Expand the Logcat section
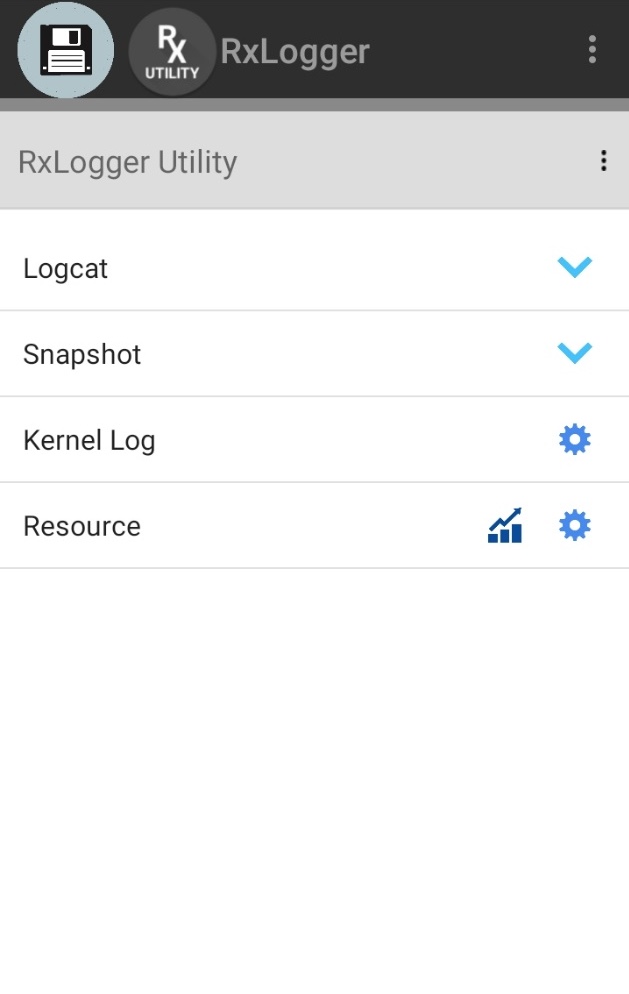 point(575,267)
